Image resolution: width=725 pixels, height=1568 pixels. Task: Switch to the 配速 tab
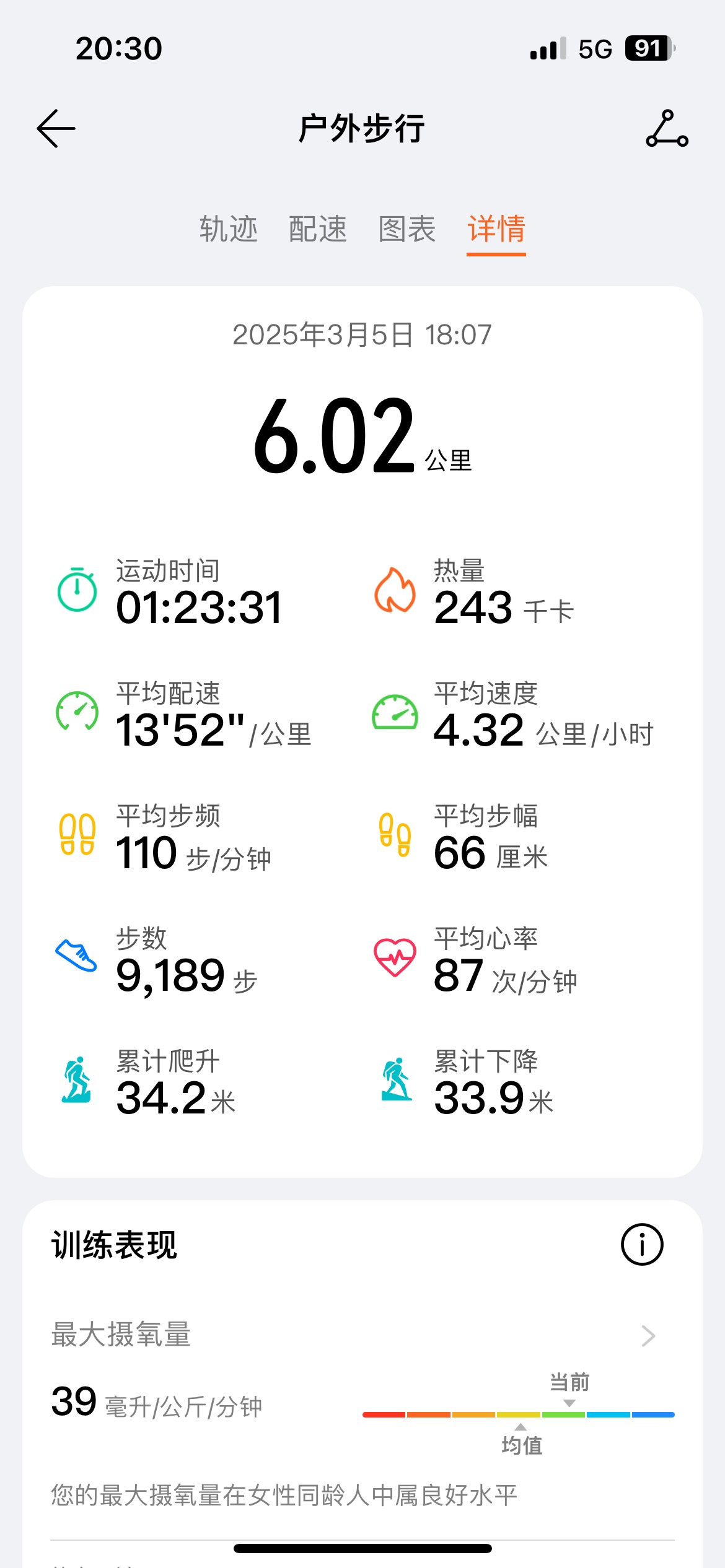click(x=318, y=229)
